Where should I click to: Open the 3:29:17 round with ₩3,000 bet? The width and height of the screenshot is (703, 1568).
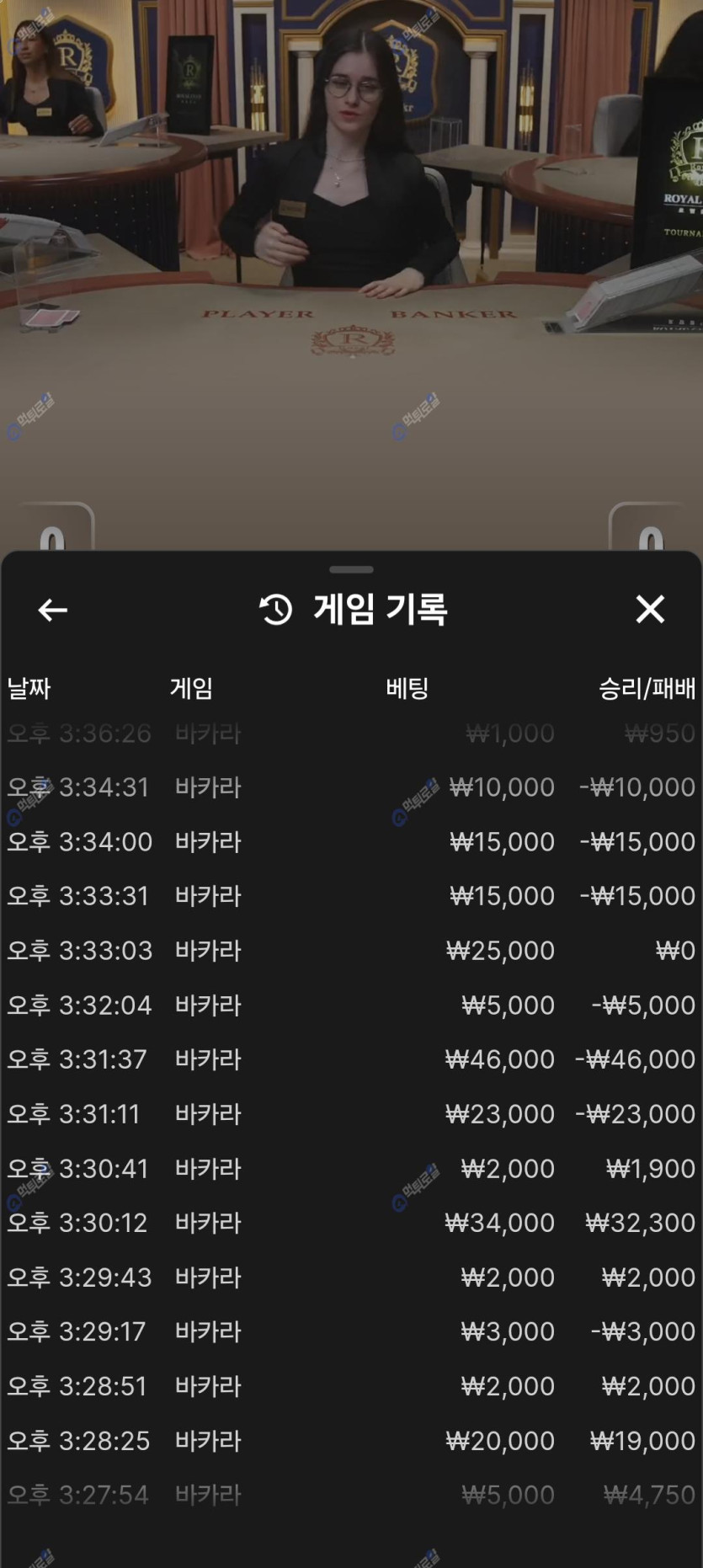click(351, 1331)
